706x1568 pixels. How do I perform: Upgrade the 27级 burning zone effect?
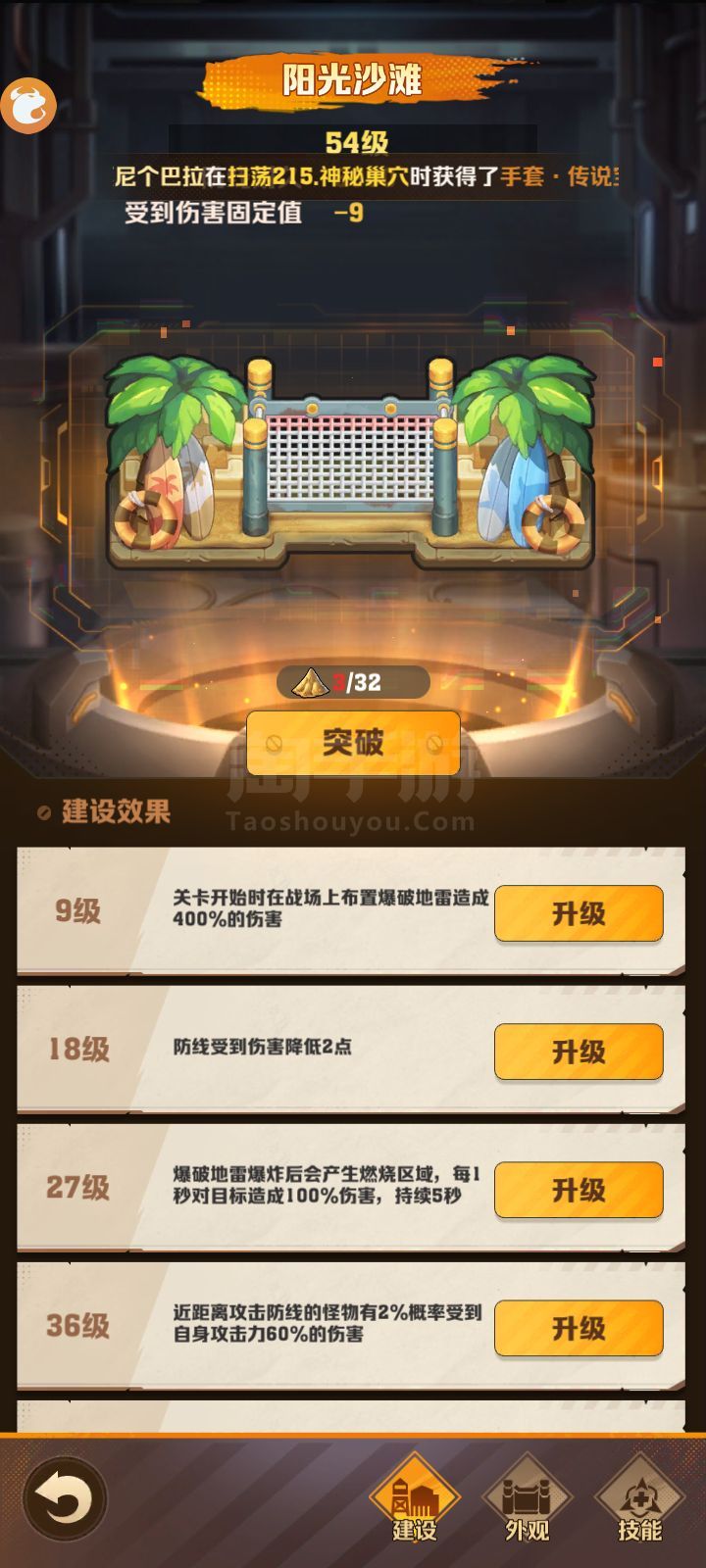[579, 1190]
